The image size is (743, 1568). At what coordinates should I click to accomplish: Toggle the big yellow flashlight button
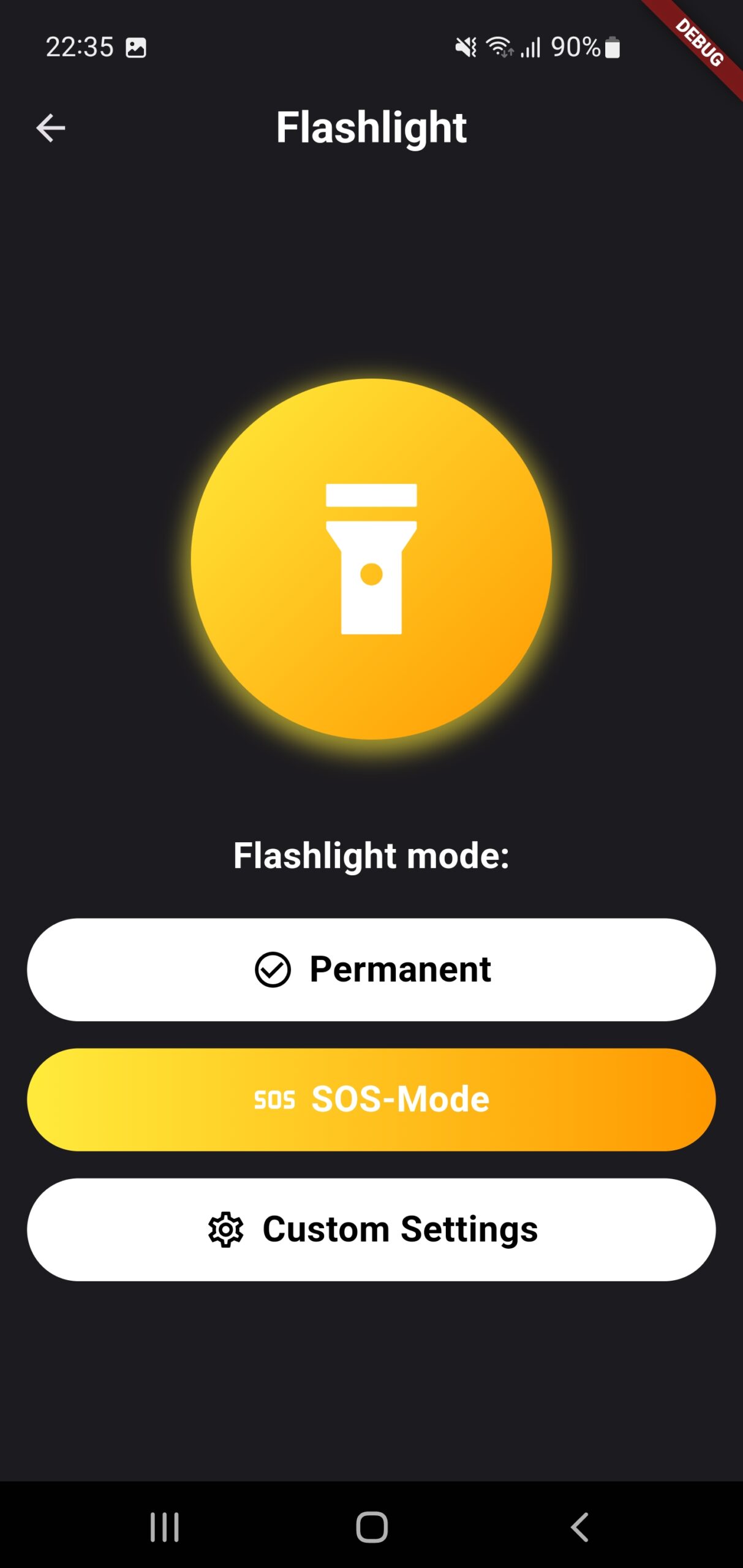371,559
